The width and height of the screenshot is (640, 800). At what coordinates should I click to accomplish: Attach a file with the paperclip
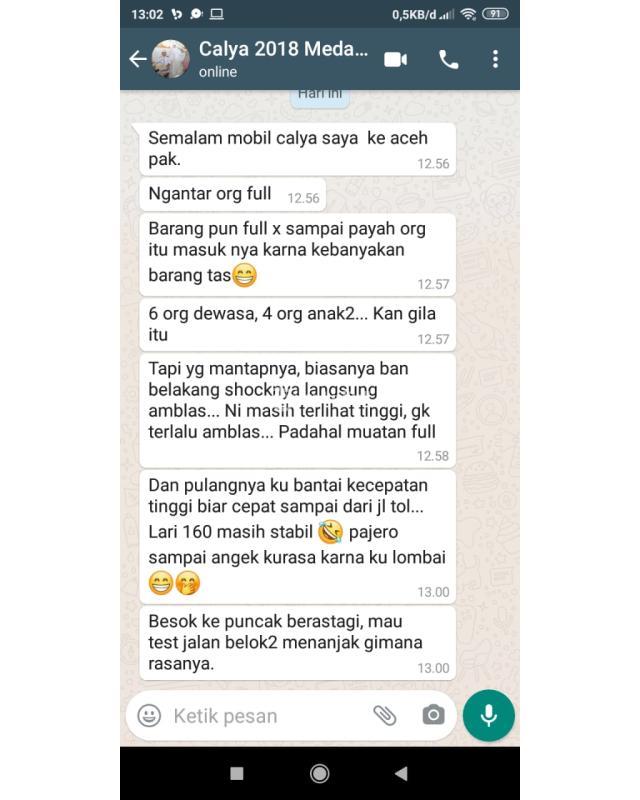385,715
